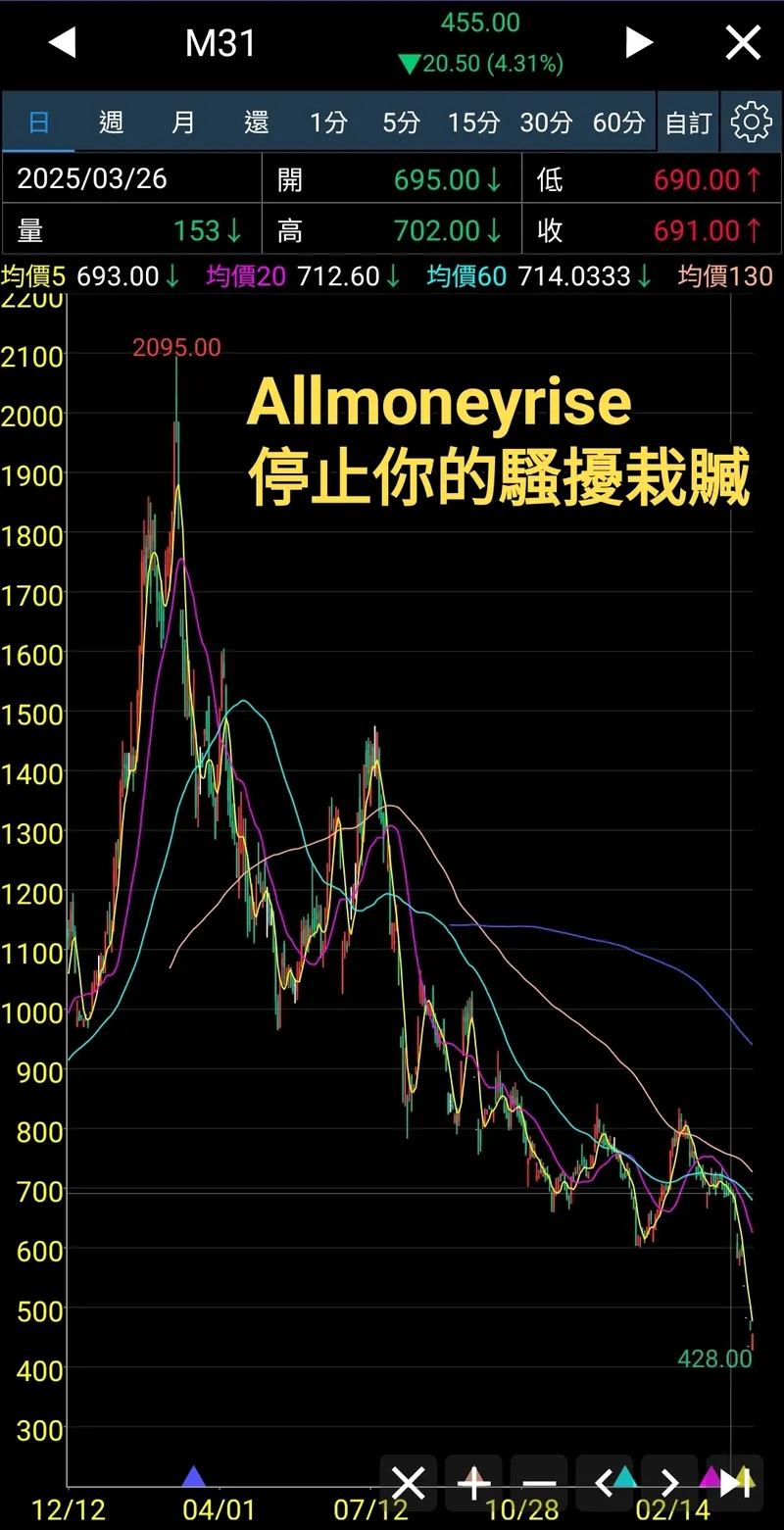Move chart cursor forward one bar
The height and width of the screenshot is (1530, 784).
pos(670,1483)
